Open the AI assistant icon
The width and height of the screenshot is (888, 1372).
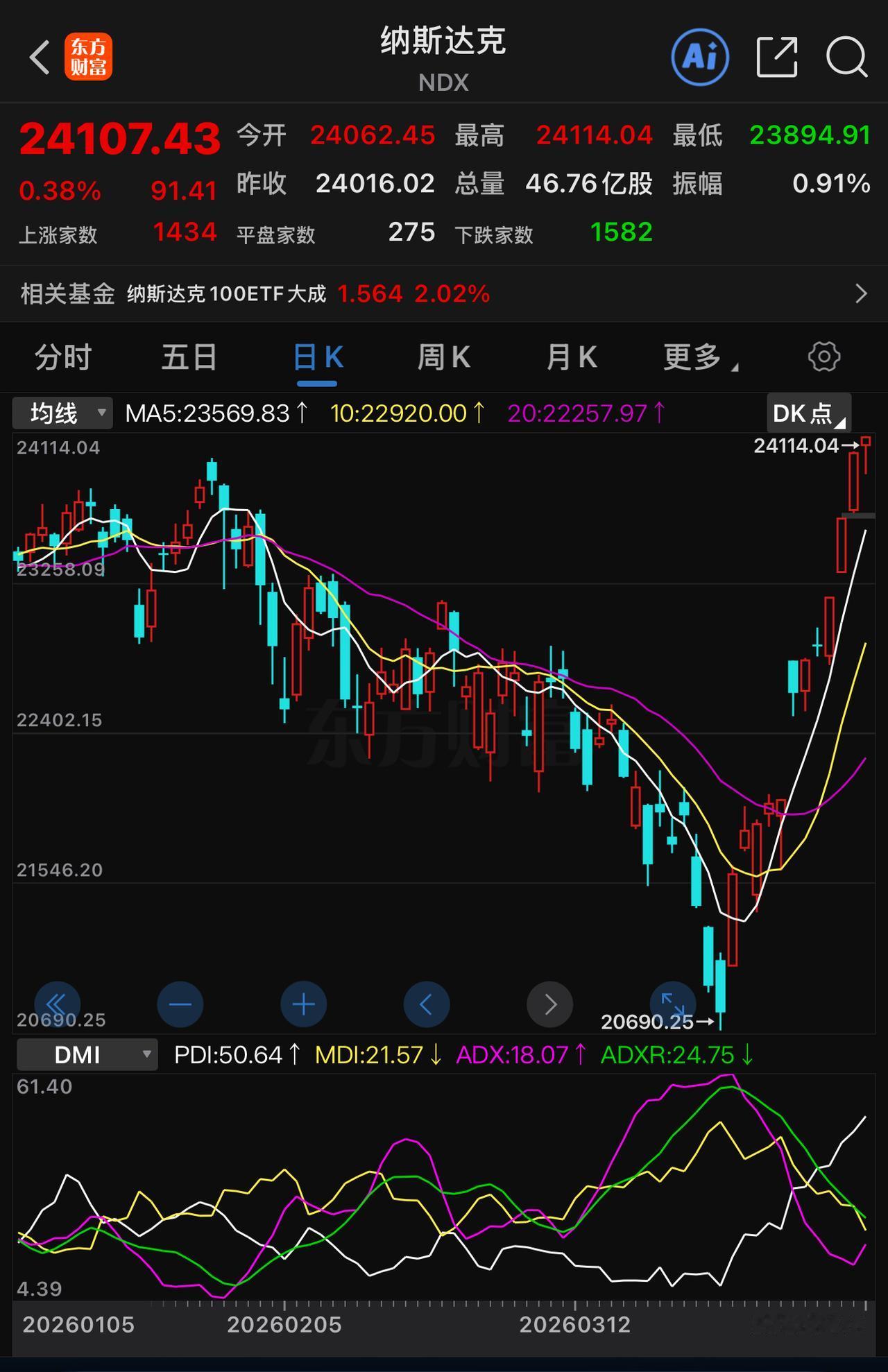pos(699,55)
